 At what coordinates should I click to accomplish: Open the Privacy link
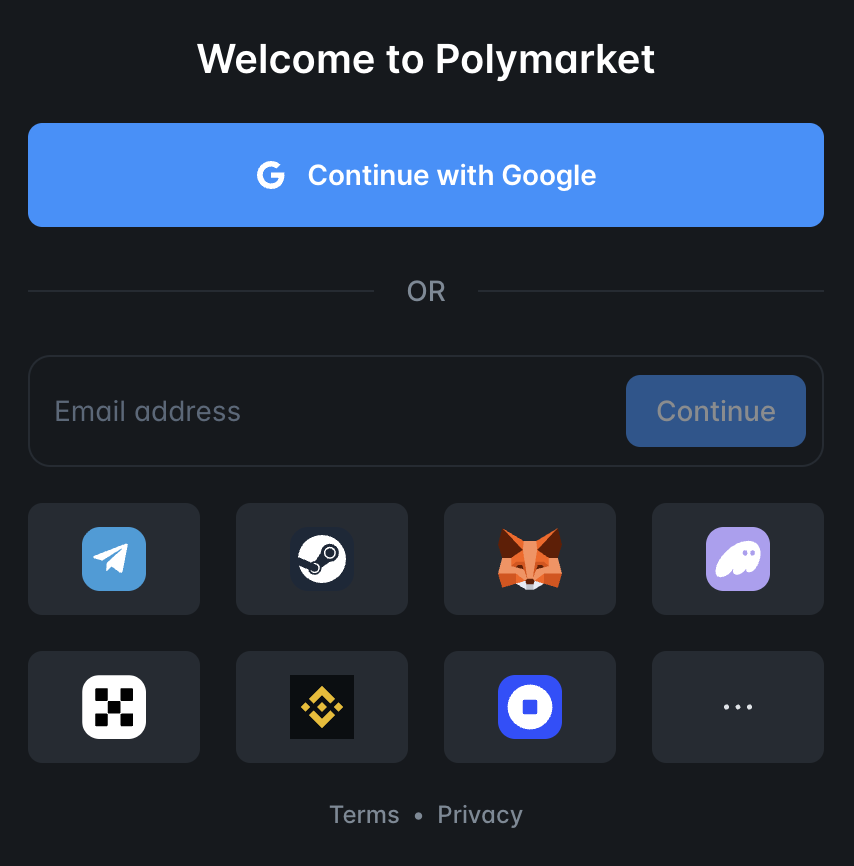[480, 815]
